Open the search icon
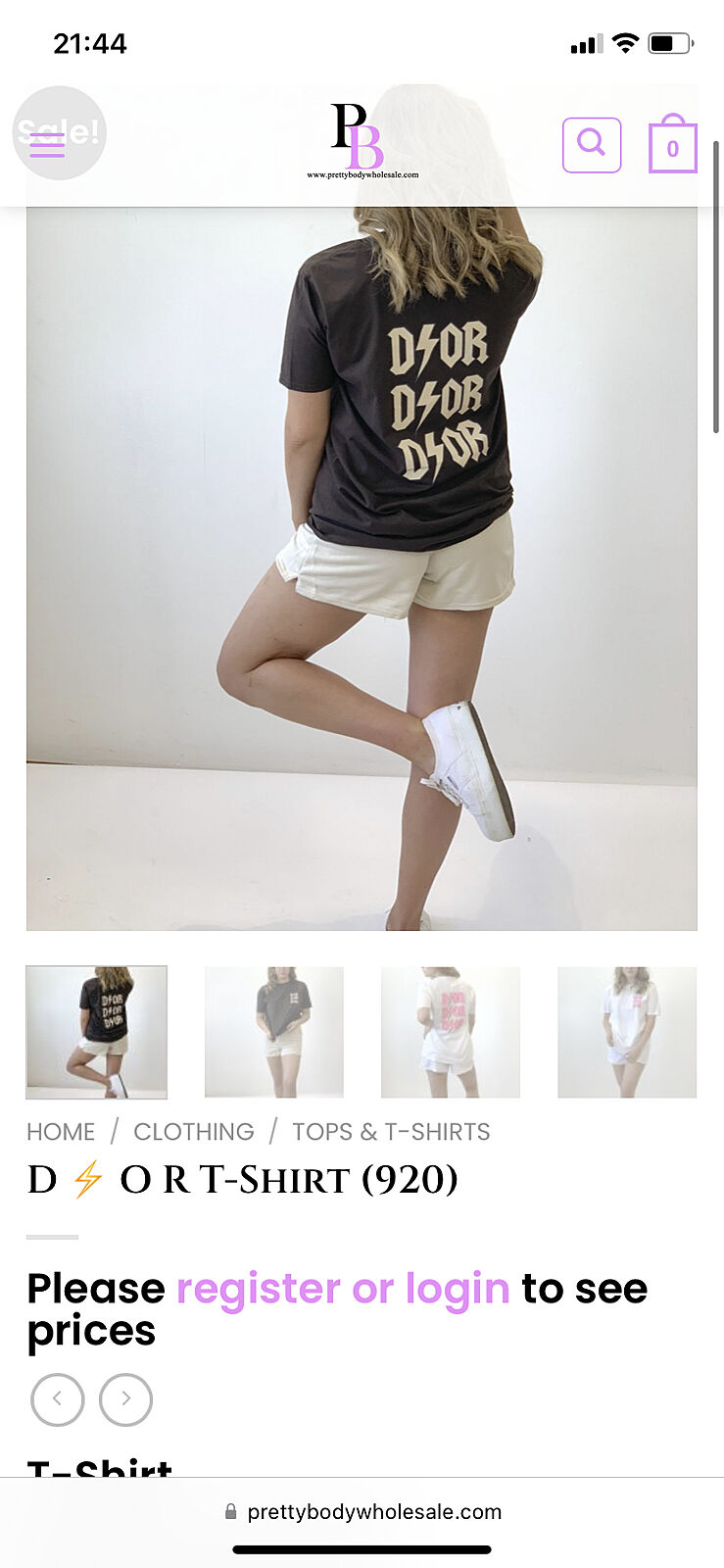The width and height of the screenshot is (724, 1568). point(591,145)
